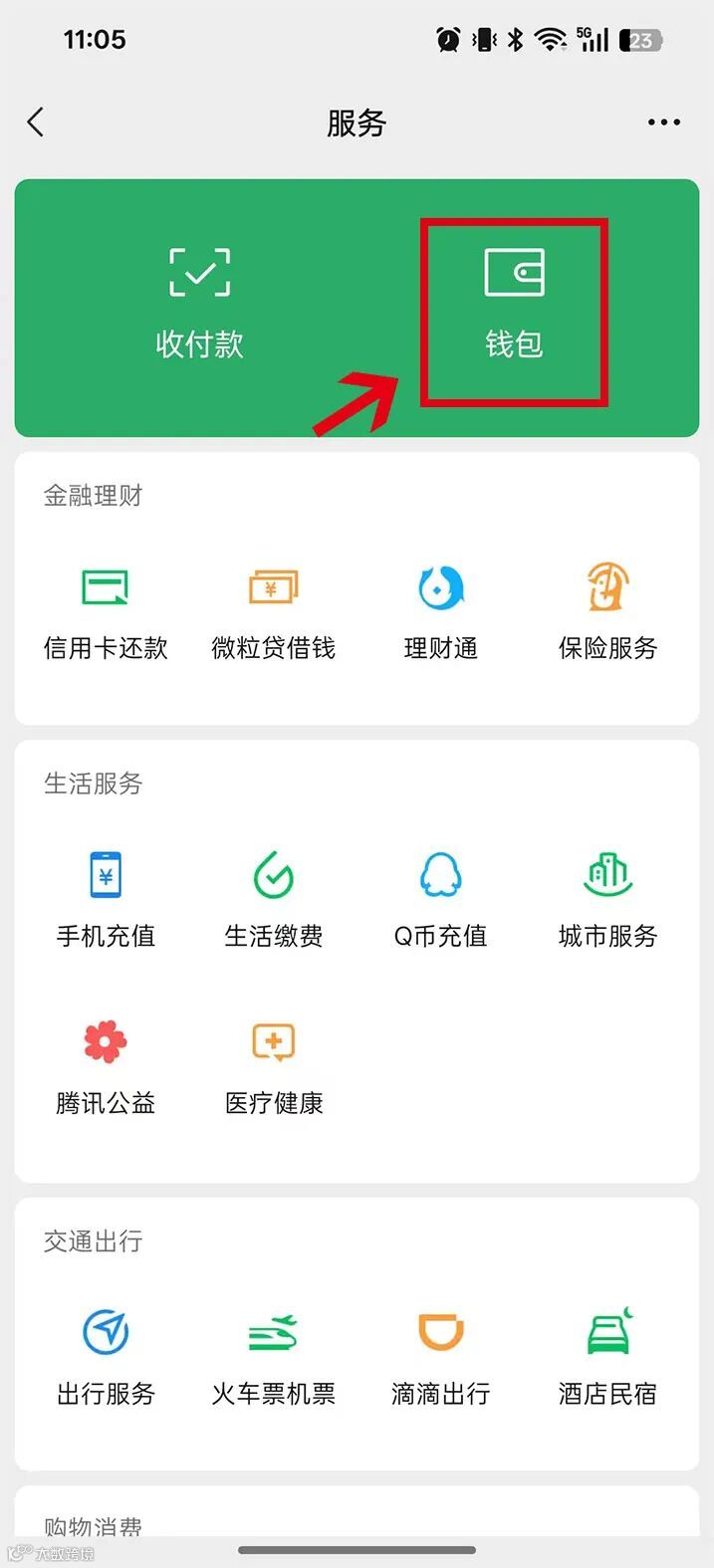Open 保险服务 insurance

pos(607,611)
